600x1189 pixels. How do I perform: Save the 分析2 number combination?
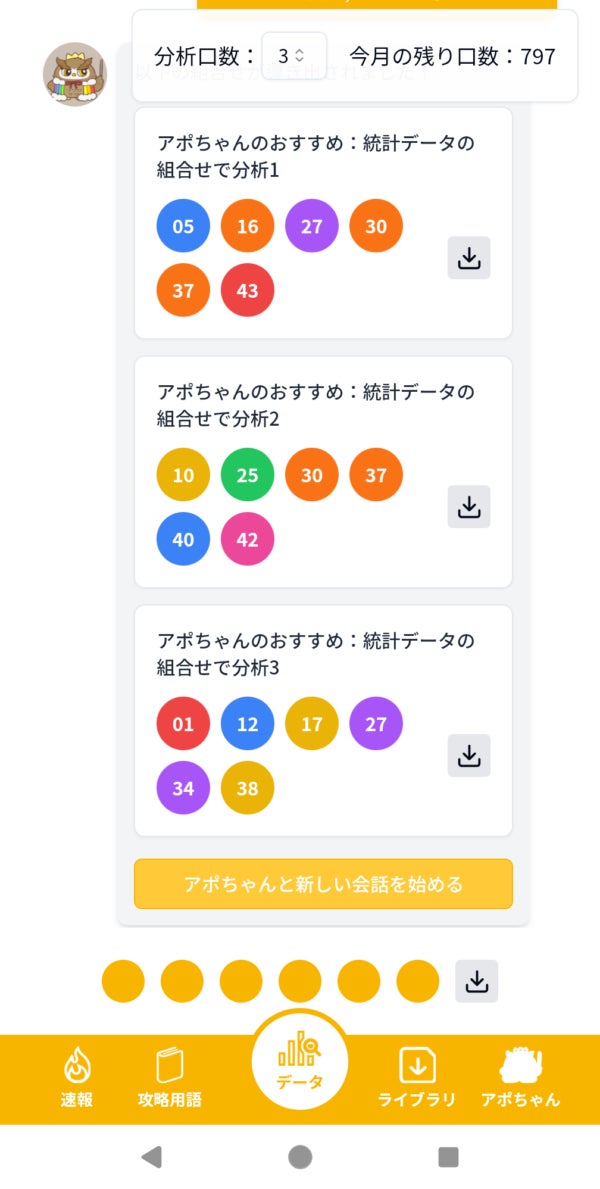point(469,507)
